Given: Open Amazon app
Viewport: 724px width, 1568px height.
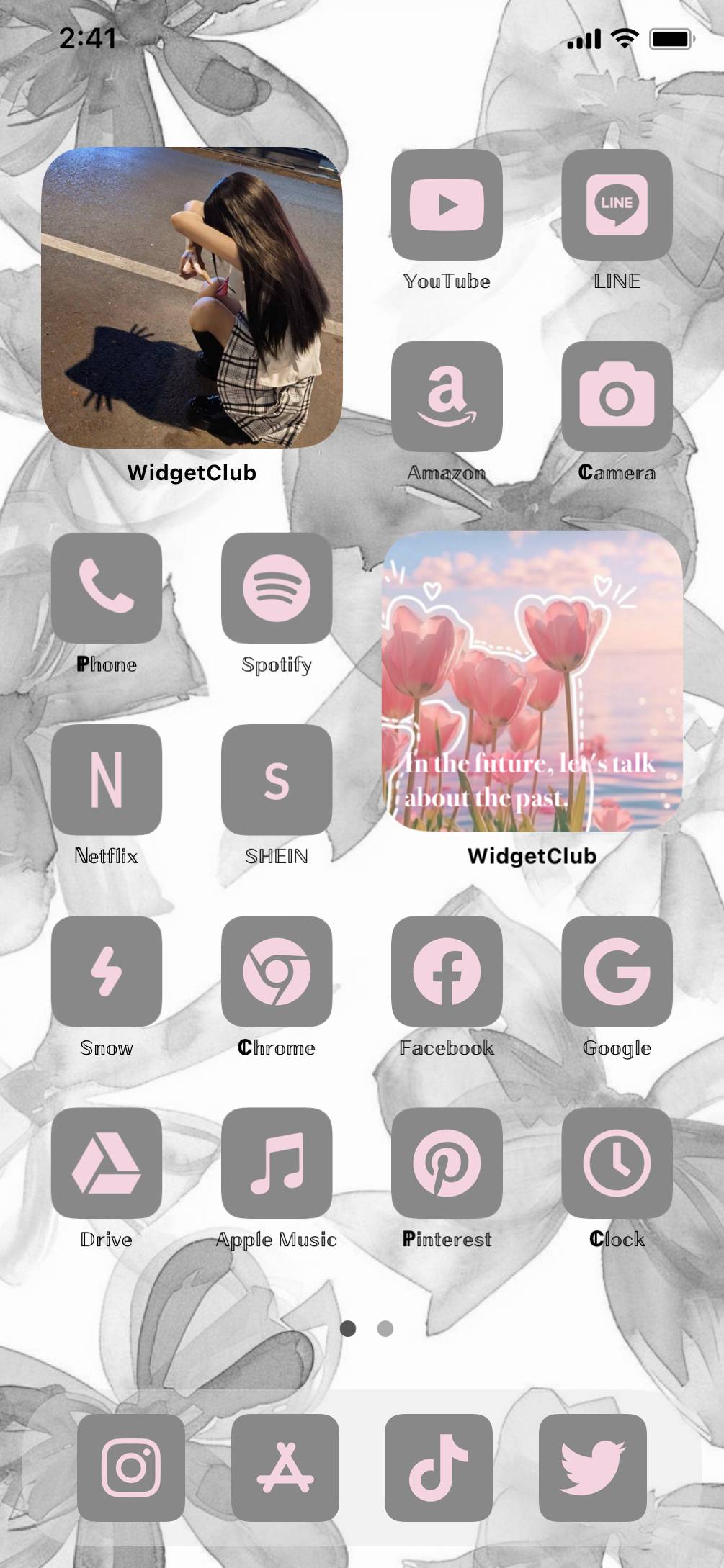Looking at the screenshot, I should point(447,397).
